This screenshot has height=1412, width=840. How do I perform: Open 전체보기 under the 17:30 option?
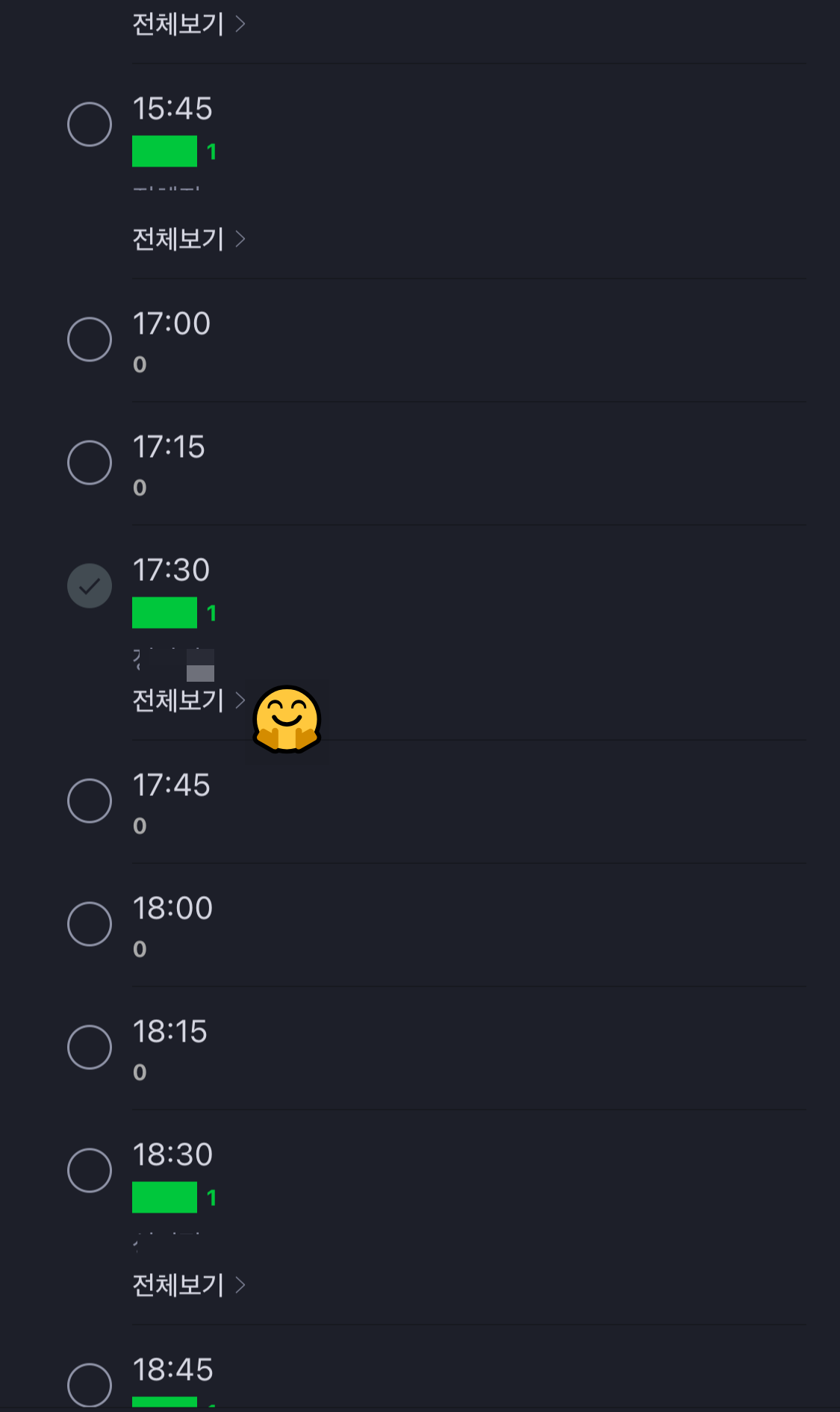188,700
